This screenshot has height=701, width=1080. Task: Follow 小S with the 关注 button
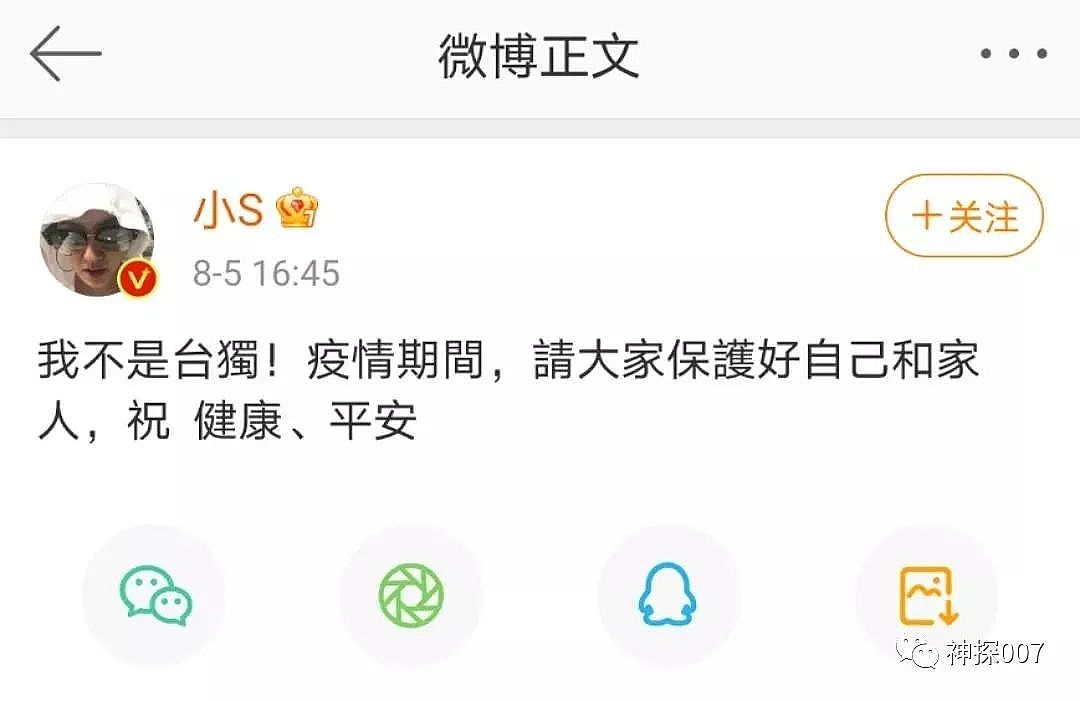click(964, 217)
